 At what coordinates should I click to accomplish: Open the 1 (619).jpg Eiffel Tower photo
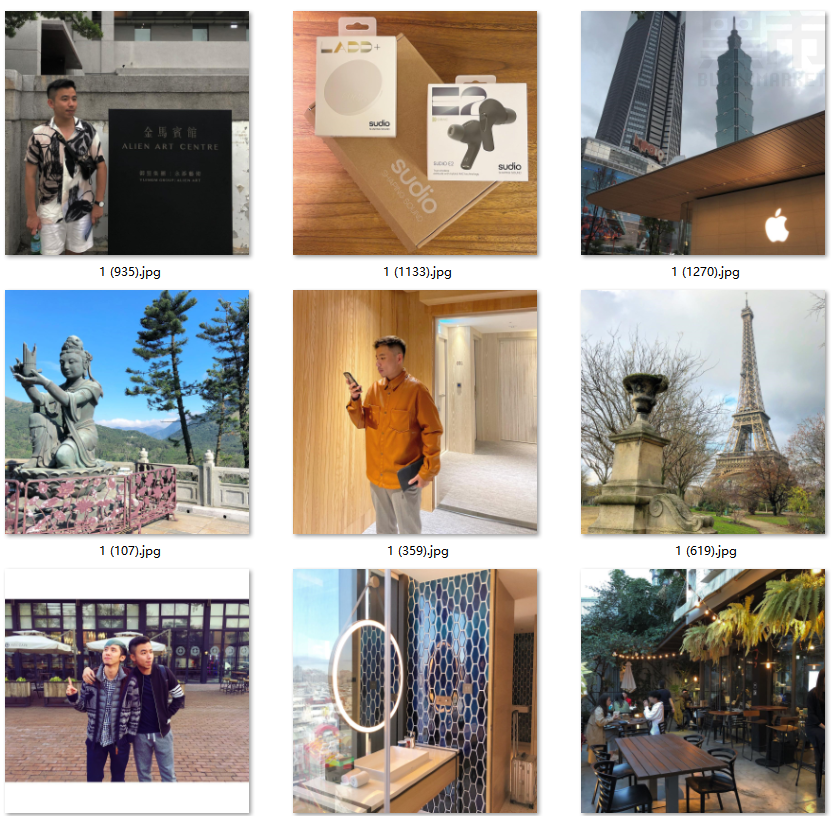point(703,412)
